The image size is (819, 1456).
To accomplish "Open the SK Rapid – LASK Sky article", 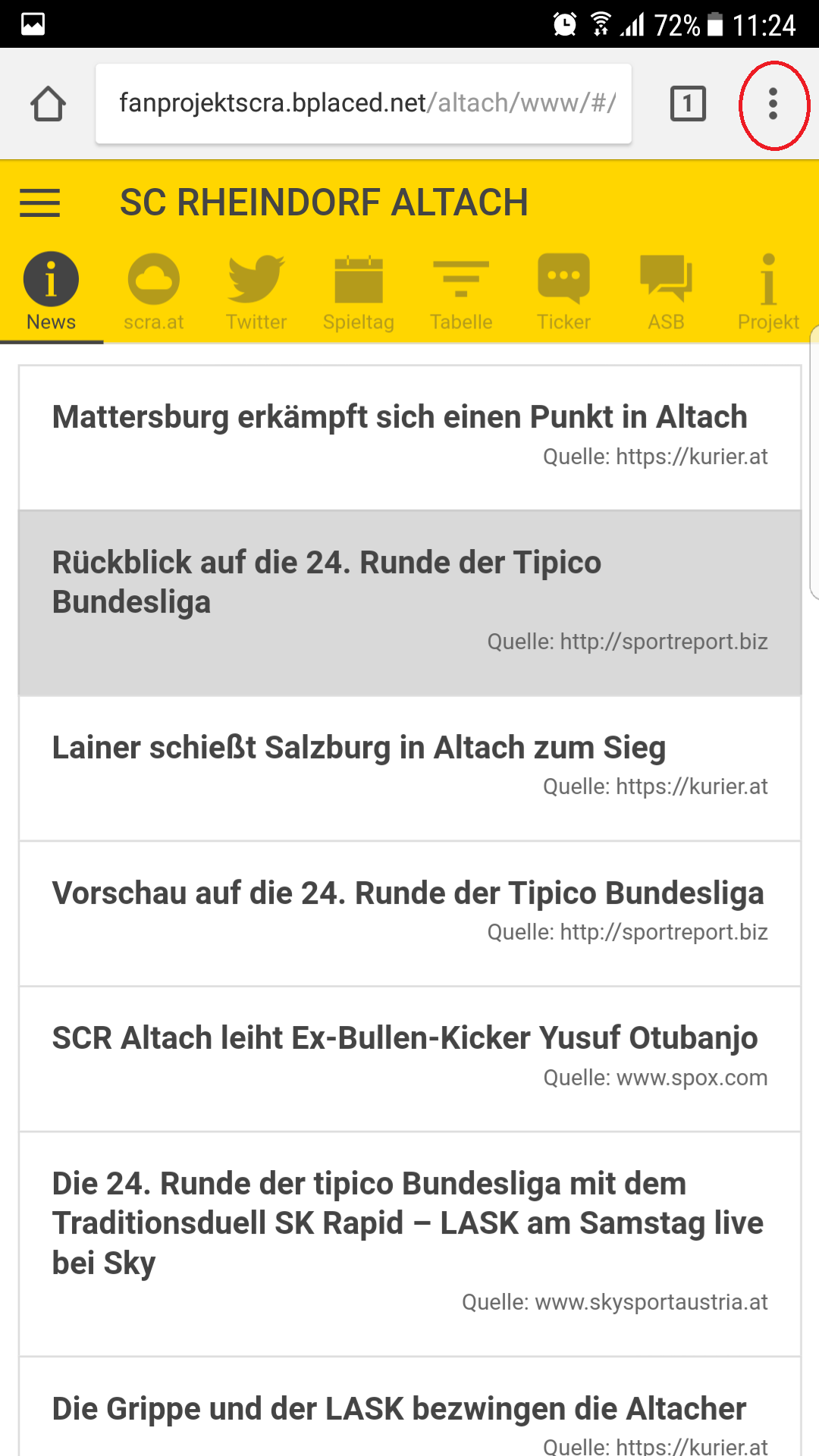I will pos(409,1244).
